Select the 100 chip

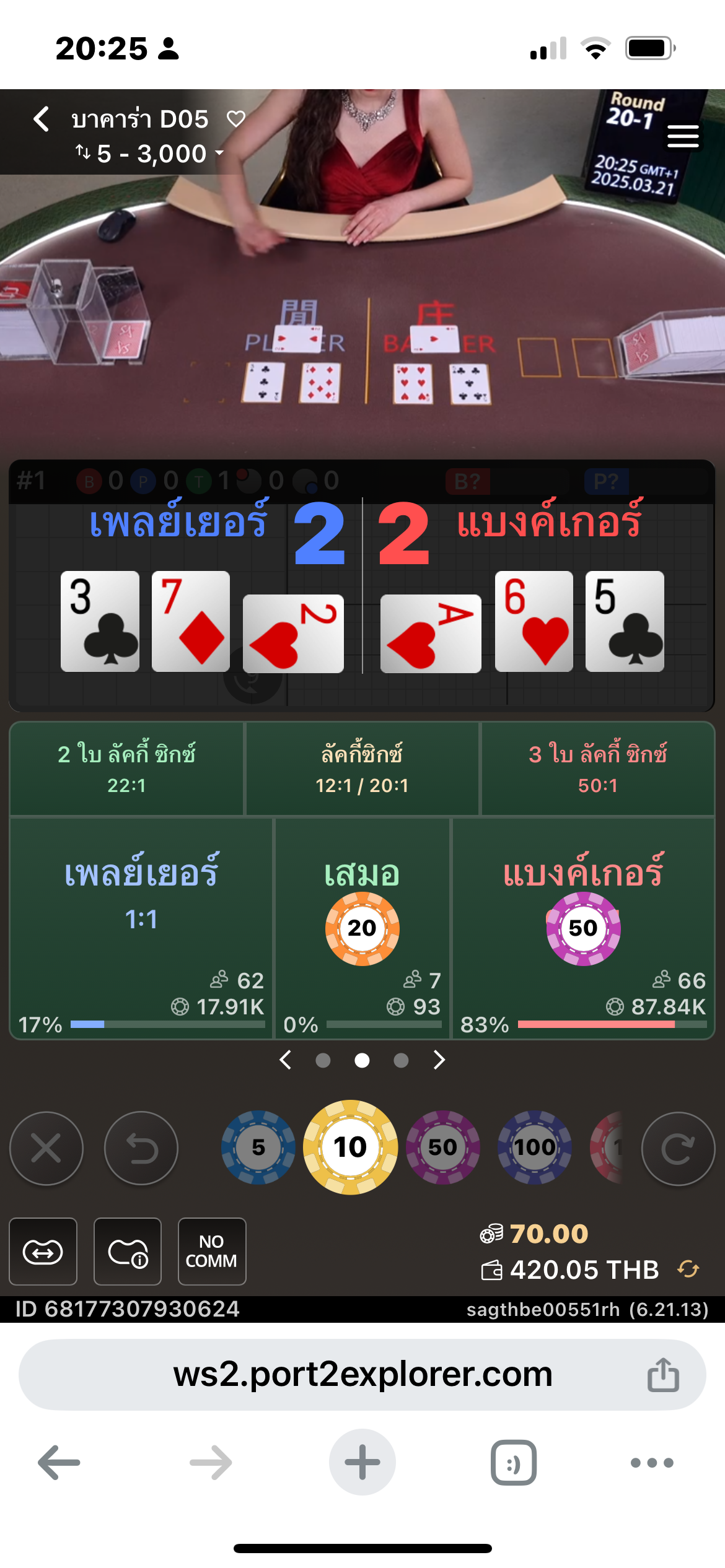click(x=535, y=1148)
